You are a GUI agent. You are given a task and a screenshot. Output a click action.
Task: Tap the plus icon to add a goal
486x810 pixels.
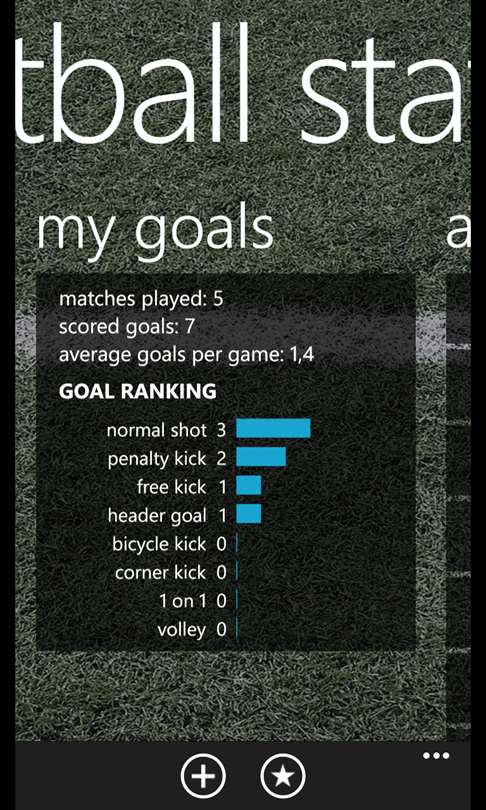[x=203, y=776]
